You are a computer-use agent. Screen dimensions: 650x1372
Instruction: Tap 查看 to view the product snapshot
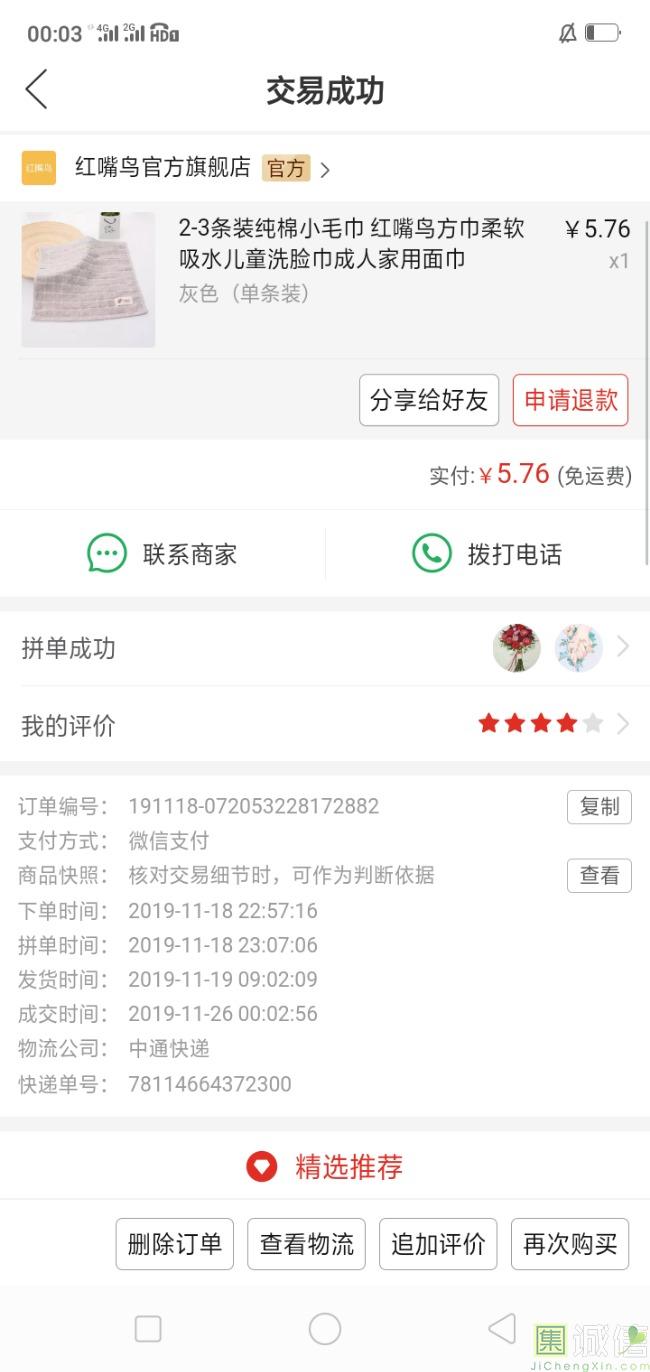coord(599,876)
